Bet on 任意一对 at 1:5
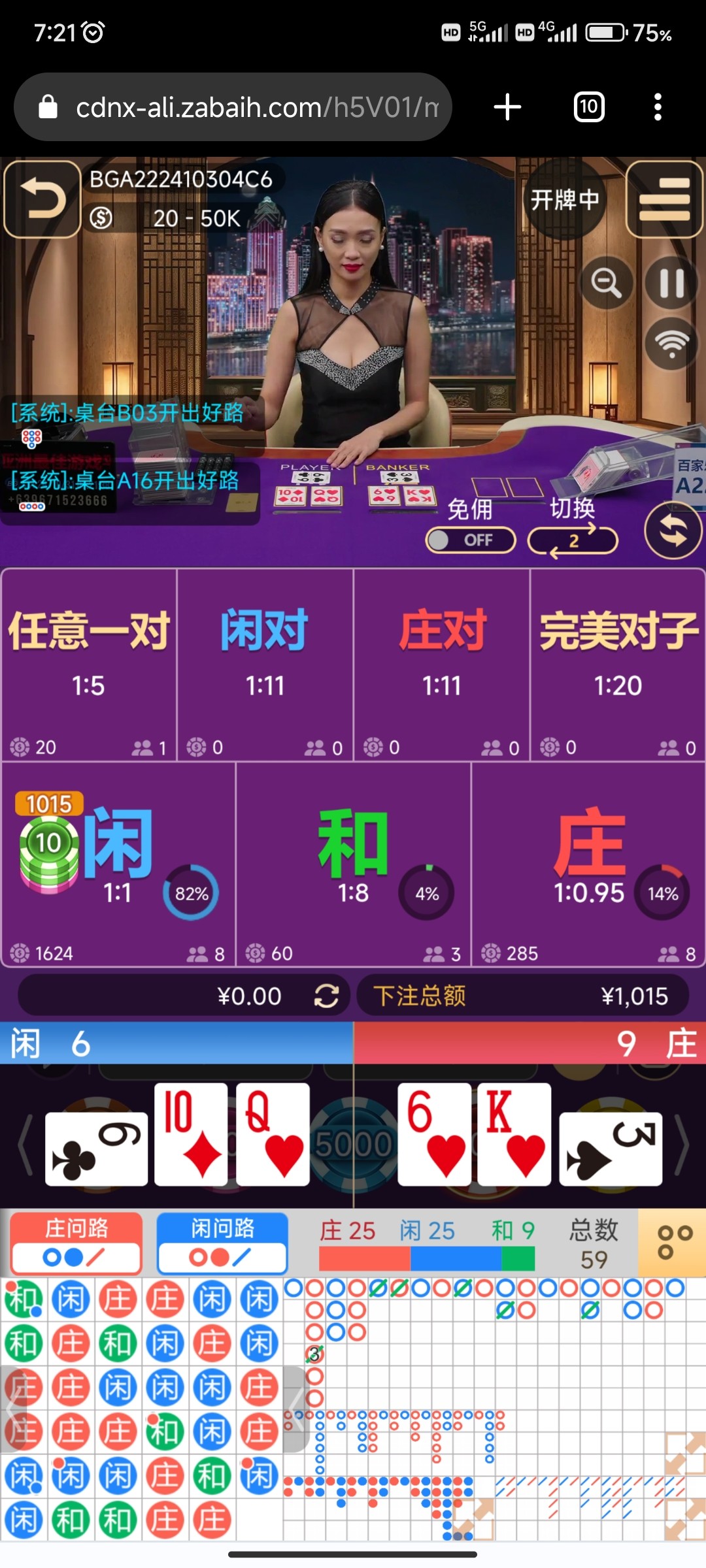The height and width of the screenshot is (1568, 706). 89,663
